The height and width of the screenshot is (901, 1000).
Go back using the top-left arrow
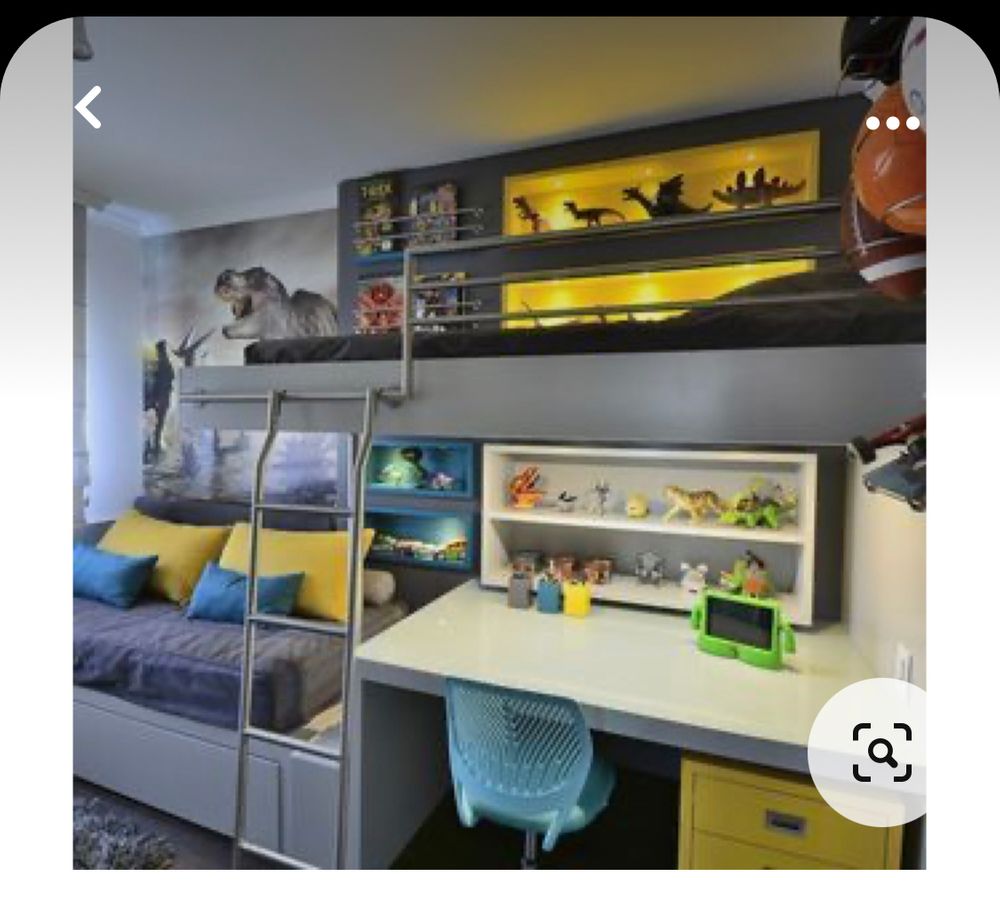tap(89, 107)
